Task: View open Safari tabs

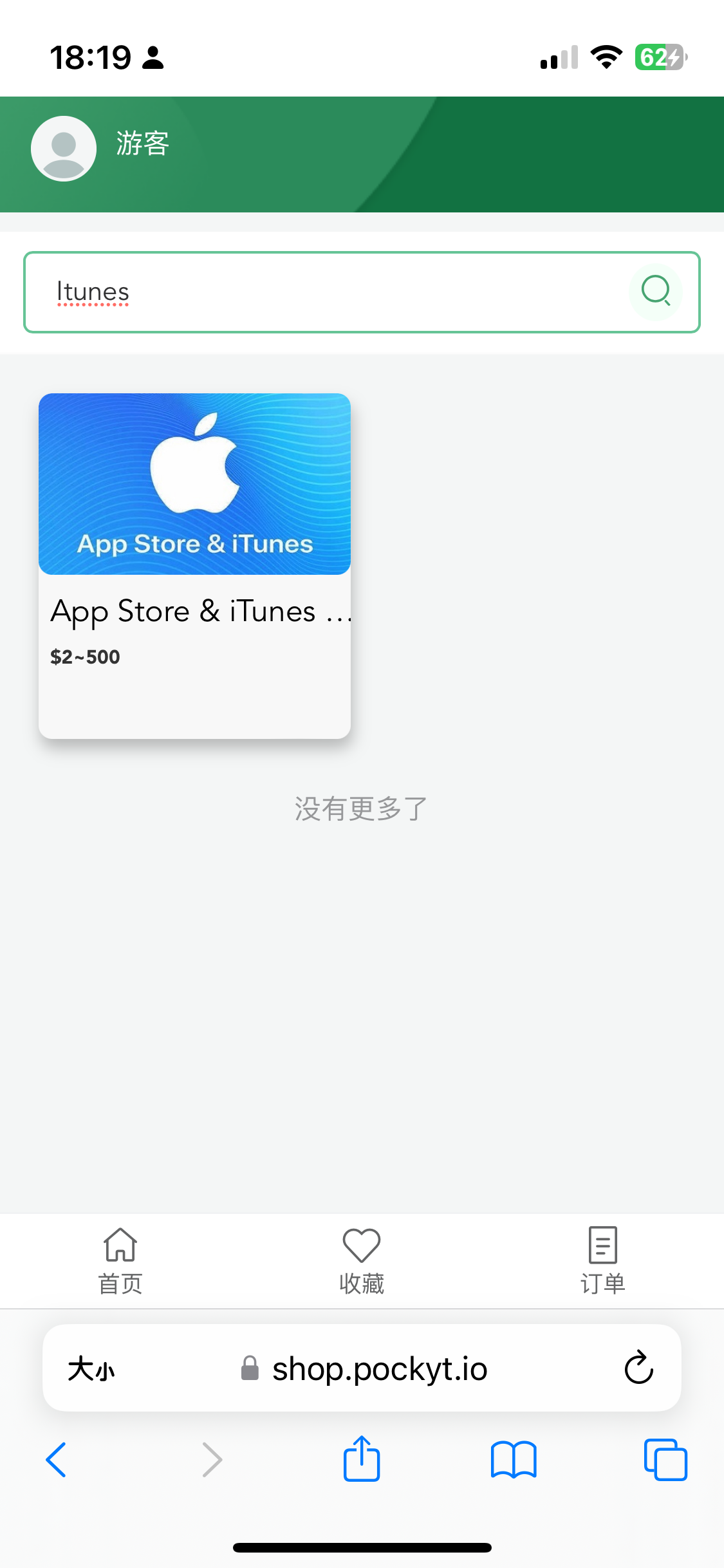Action: [x=665, y=1459]
